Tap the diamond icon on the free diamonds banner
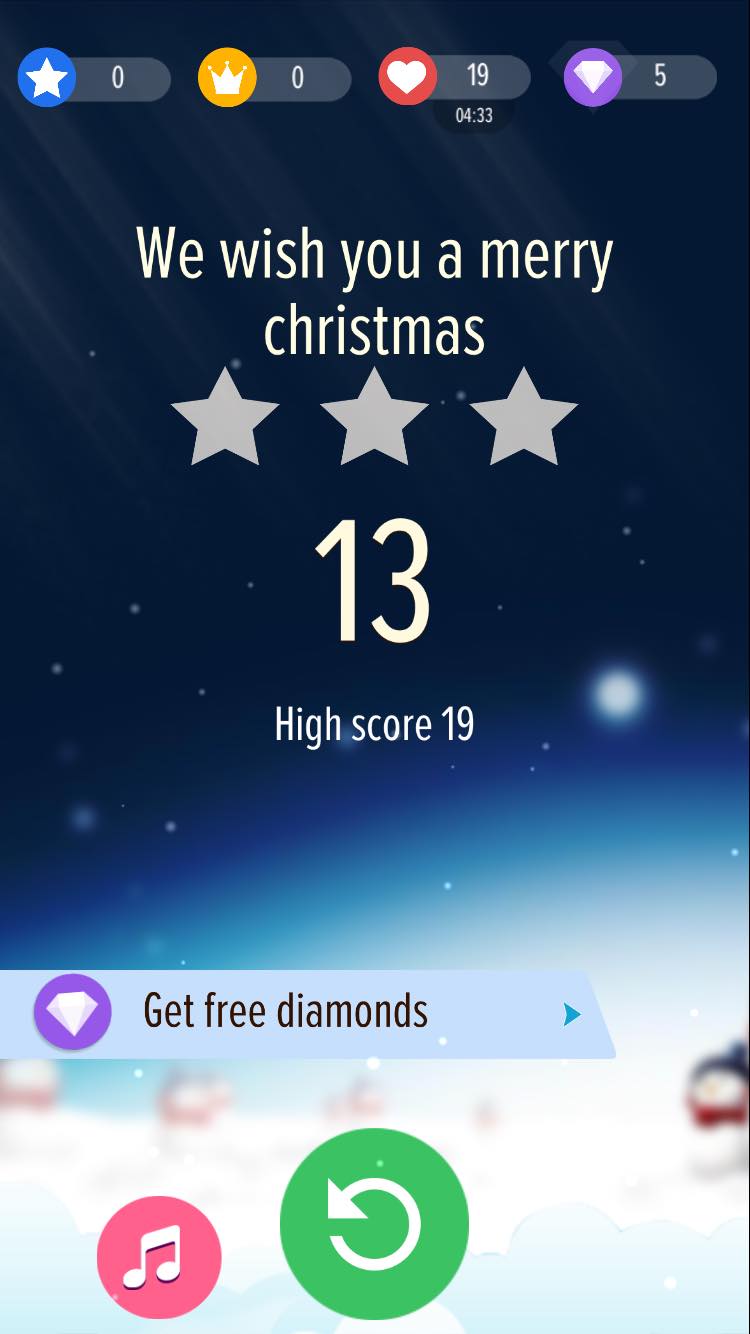This screenshot has width=750, height=1334. tap(72, 1012)
